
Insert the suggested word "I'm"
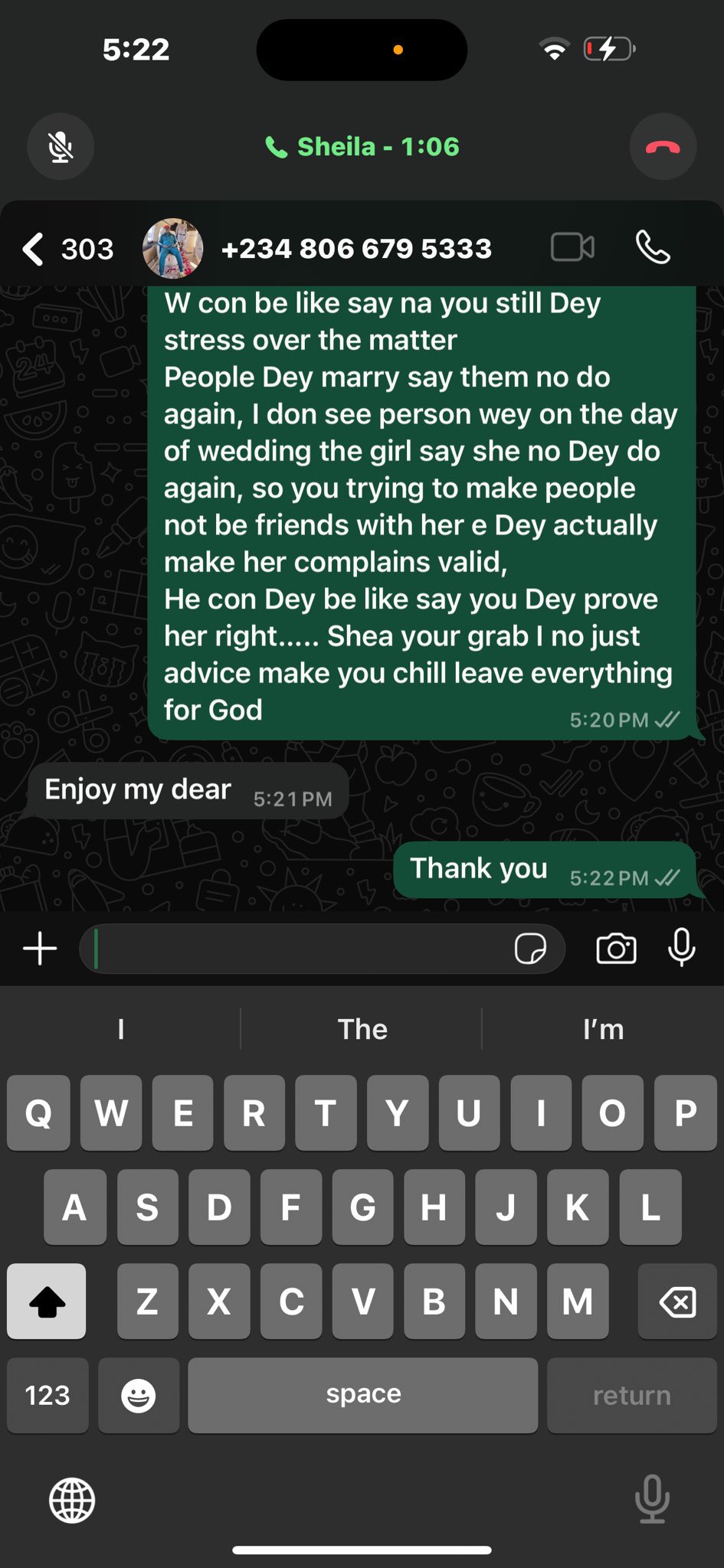[x=603, y=1029]
